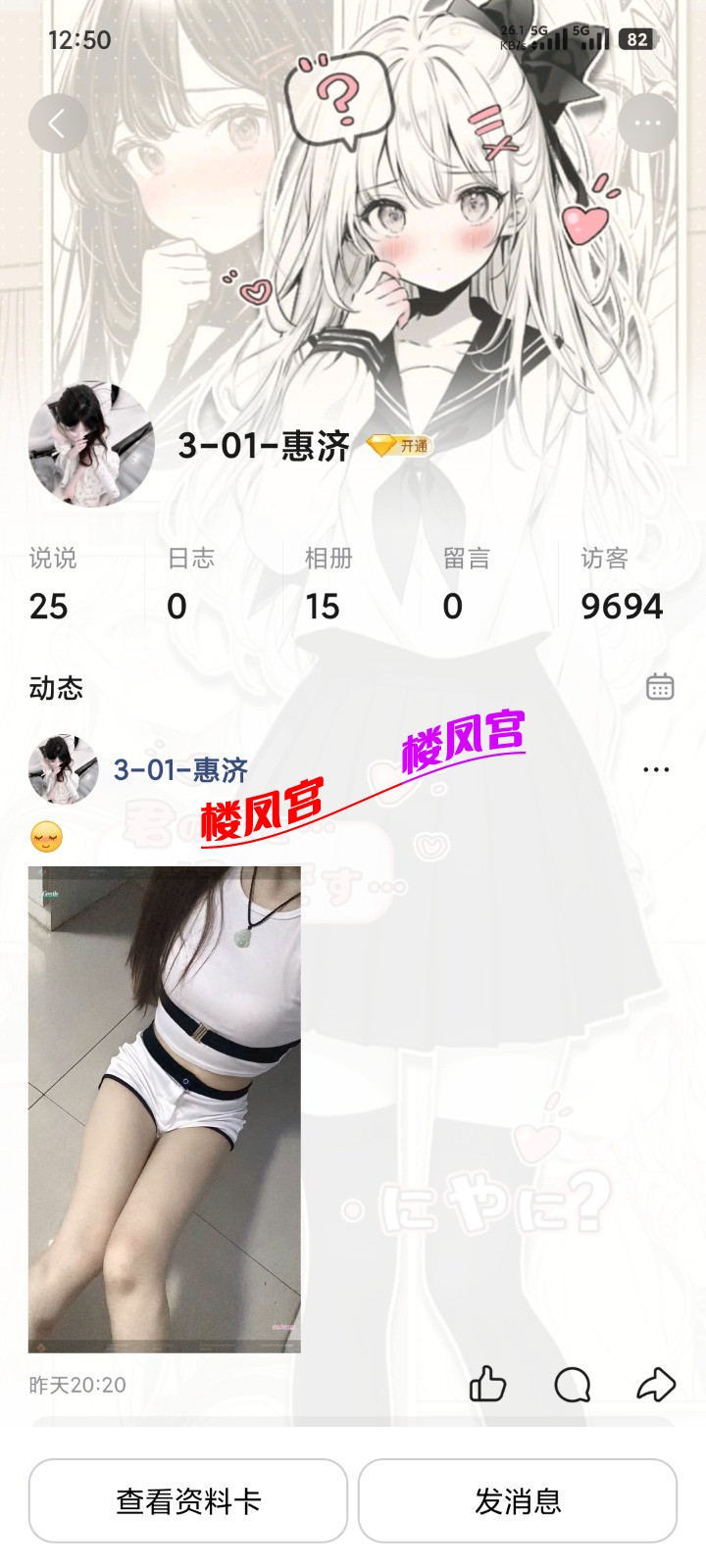The height and width of the screenshot is (1568, 706).
Task: Tap 查看资料卡 button
Action: pyautogui.click(x=188, y=1500)
